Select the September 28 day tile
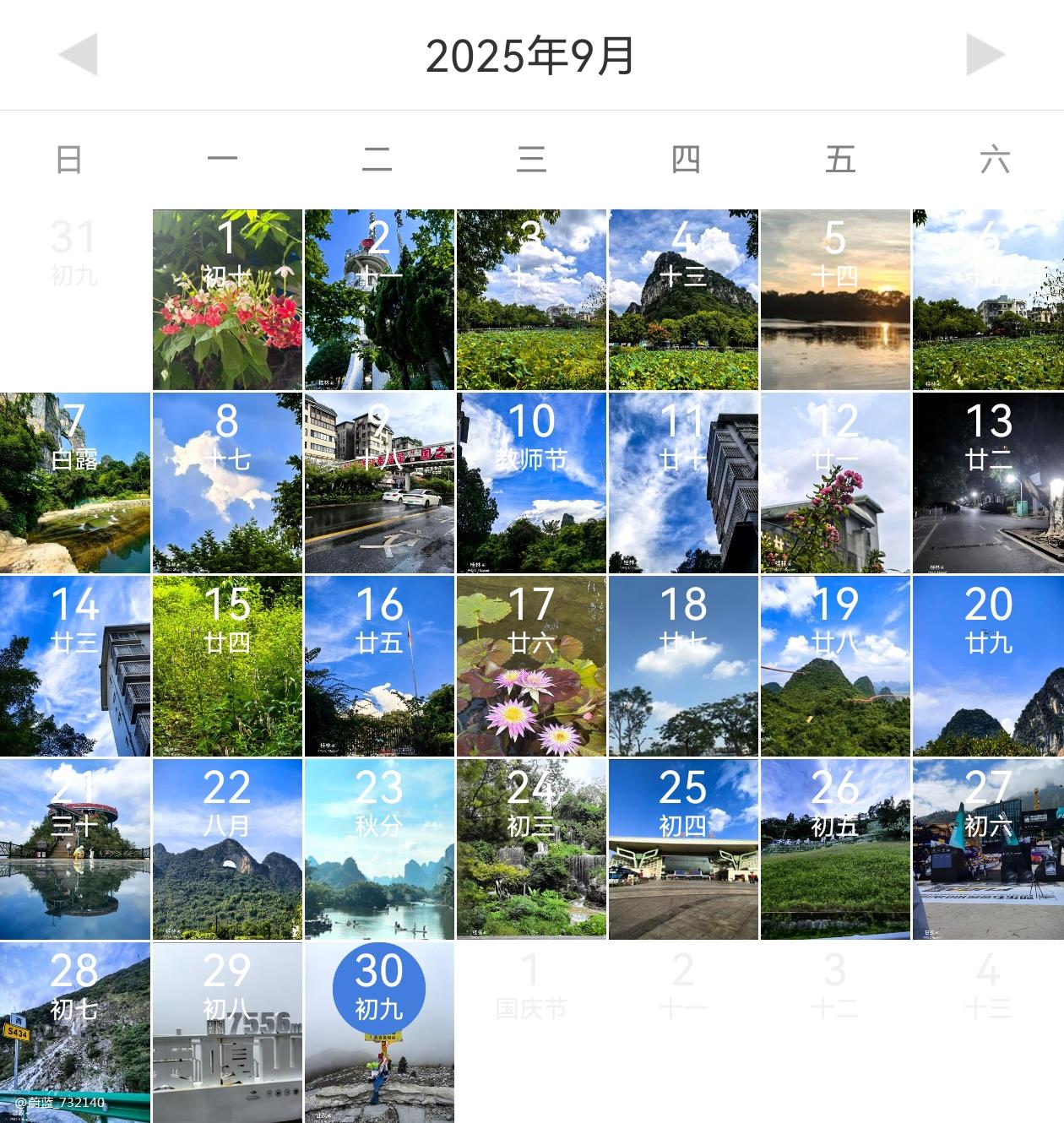This screenshot has width=1064, height=1123. [75, 1033]
